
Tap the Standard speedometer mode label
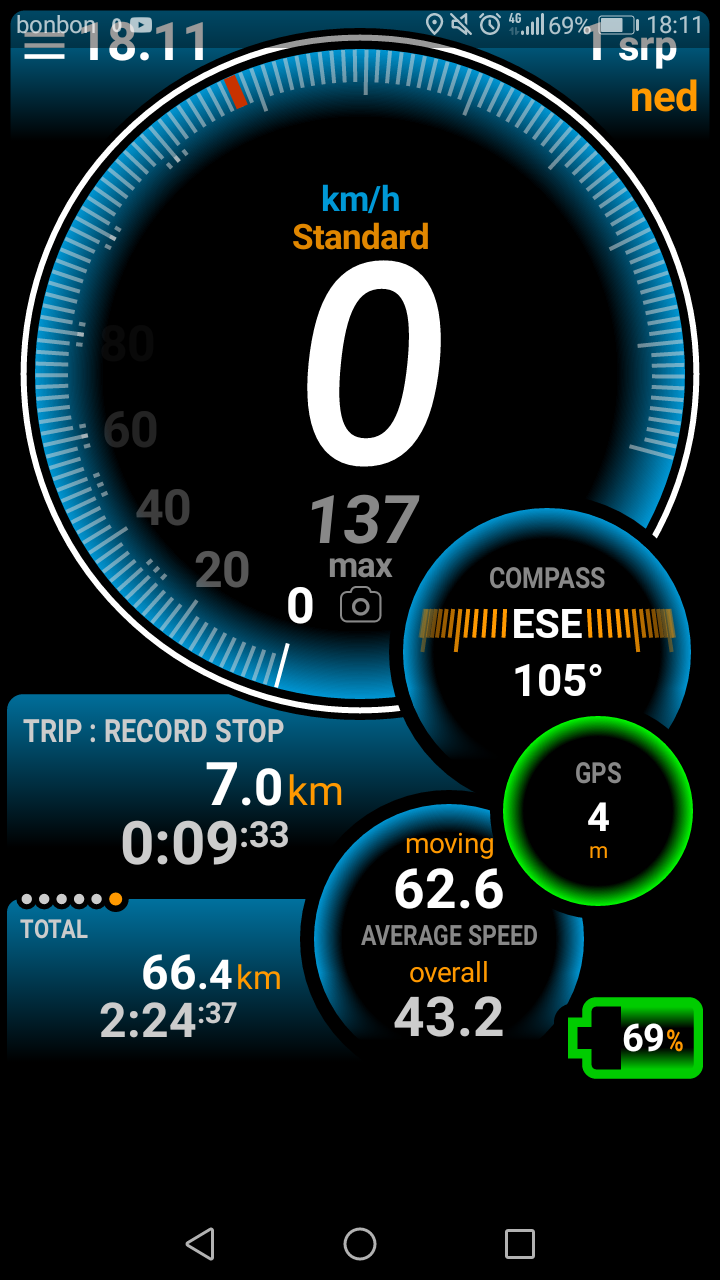click(x=360, y=237)
